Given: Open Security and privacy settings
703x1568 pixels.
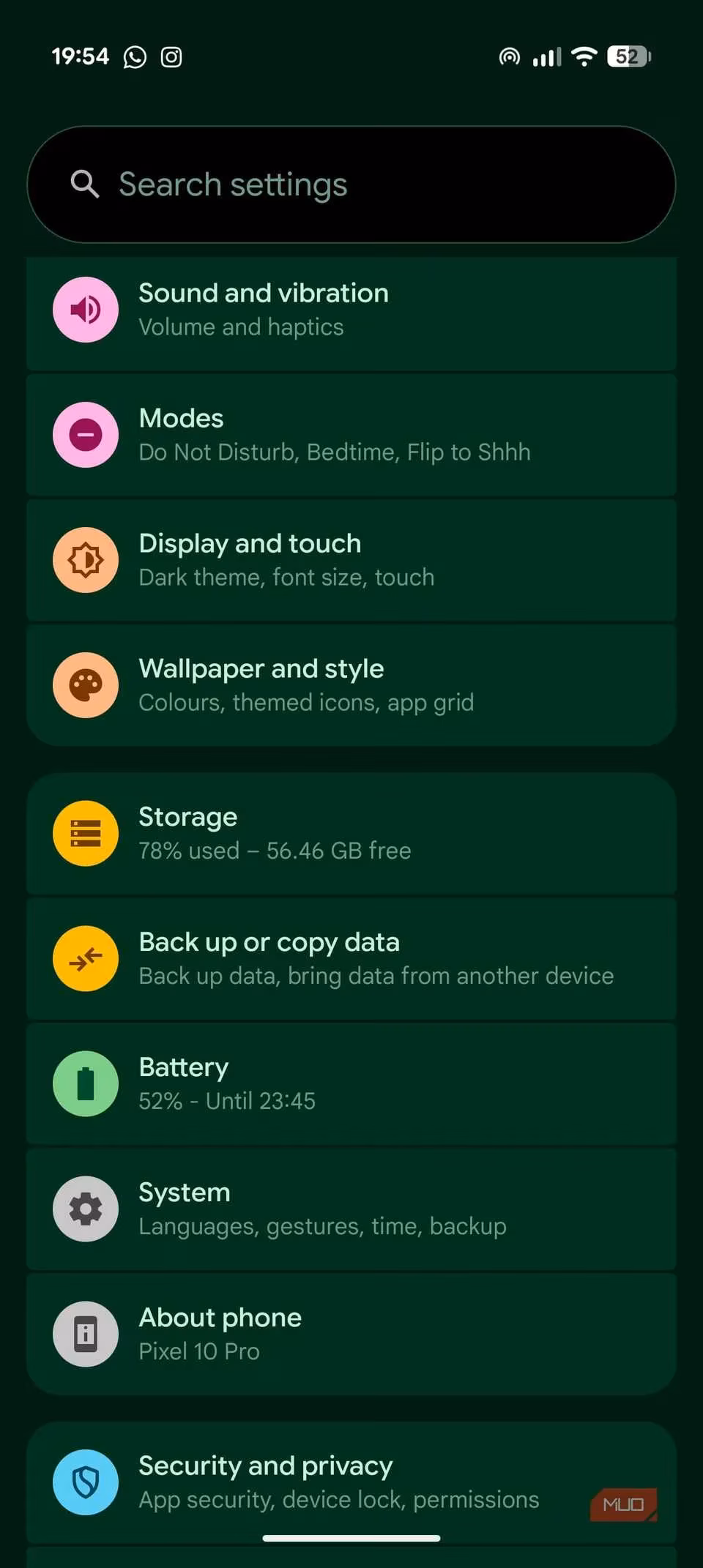Looking at the screenshot, I should (x=351, y=1481).
